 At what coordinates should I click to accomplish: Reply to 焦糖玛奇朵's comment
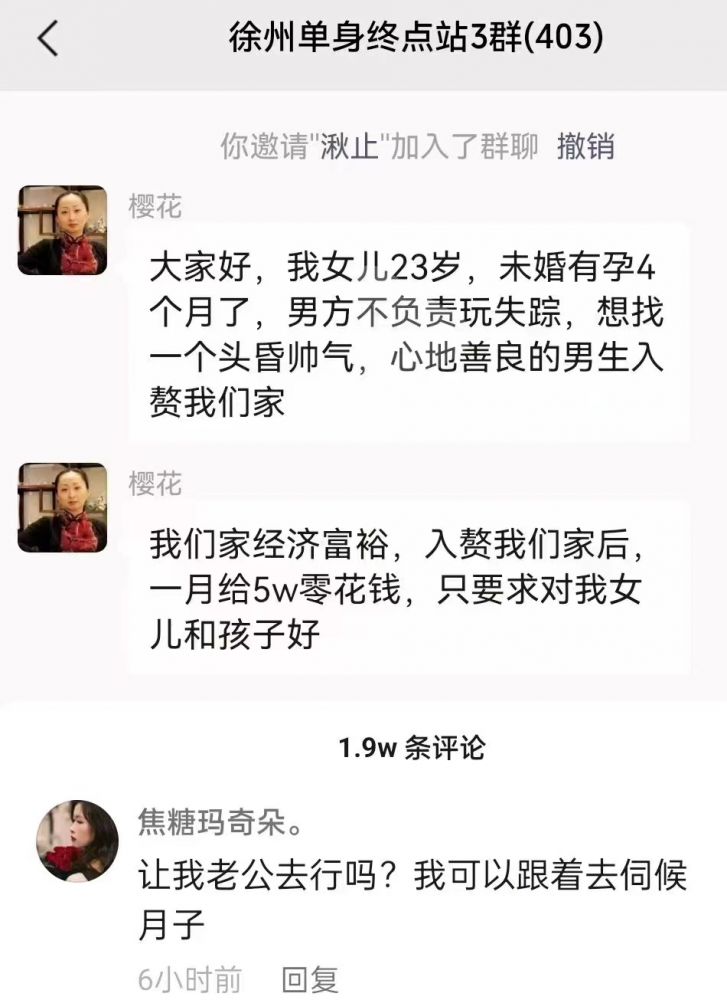click(x=310, y=980)
